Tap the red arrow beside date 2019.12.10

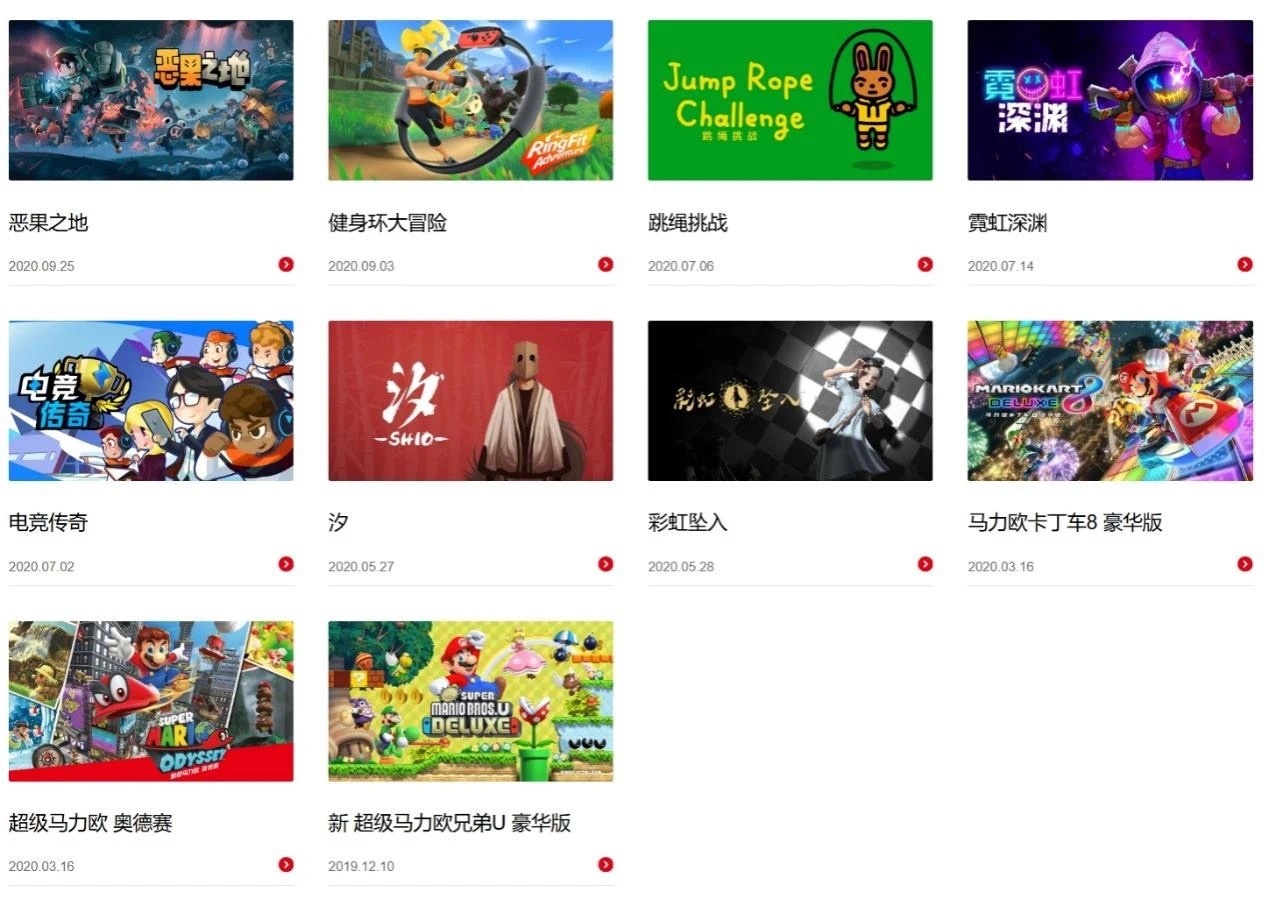606,865
